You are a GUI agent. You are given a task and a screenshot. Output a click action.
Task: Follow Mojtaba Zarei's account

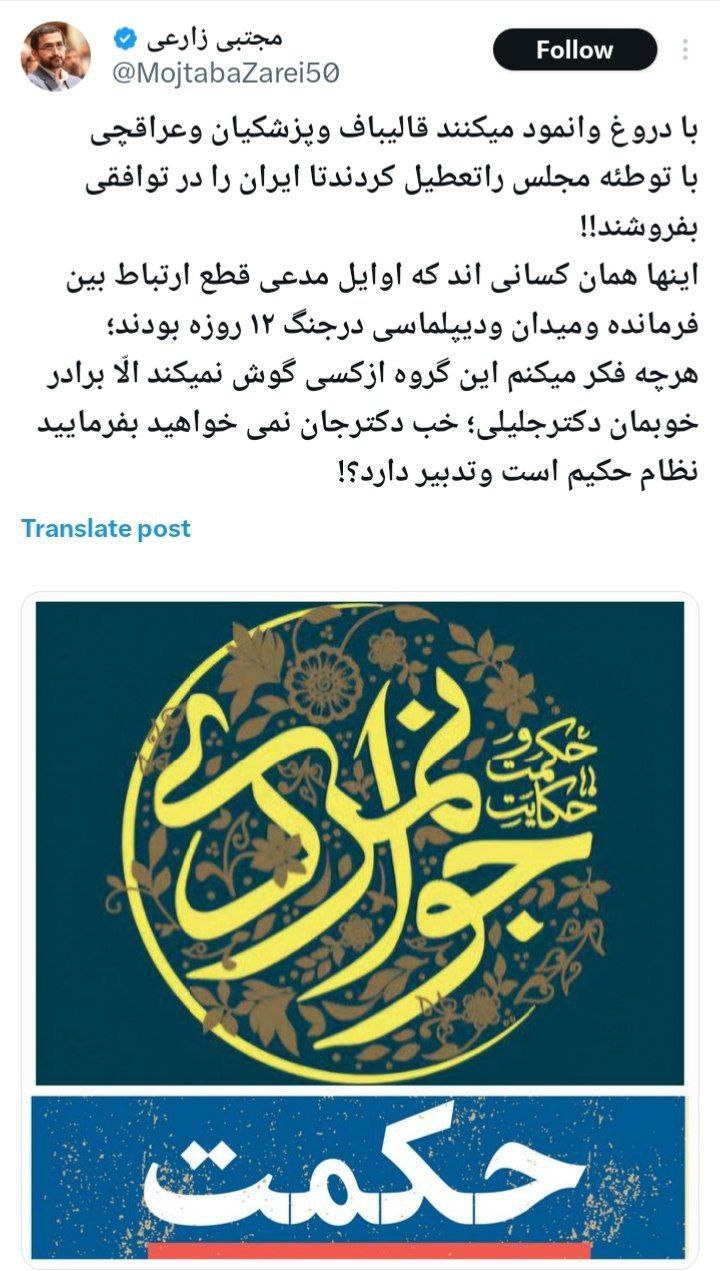pyautogui.click(x=574, y=50)
